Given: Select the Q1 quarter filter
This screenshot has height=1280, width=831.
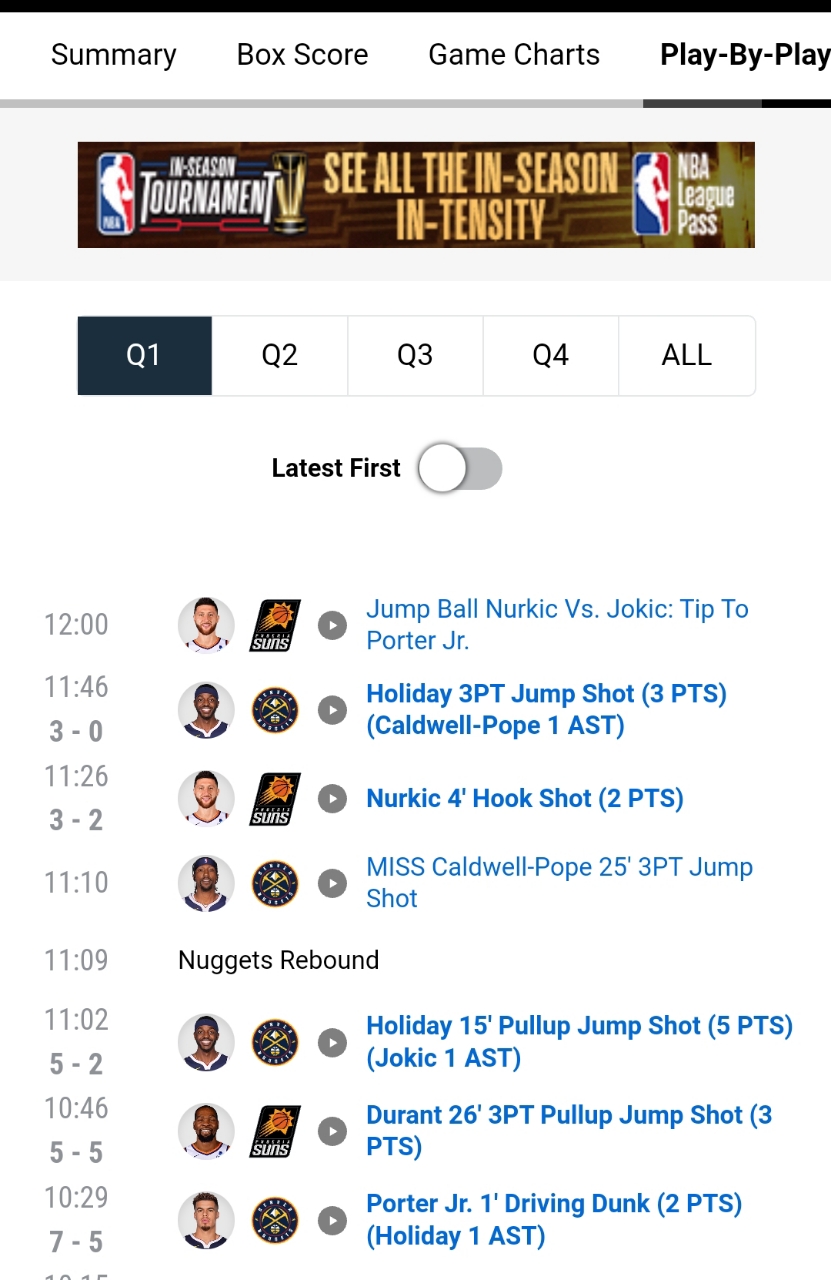Looking at the screenshot, I should 144,355.
